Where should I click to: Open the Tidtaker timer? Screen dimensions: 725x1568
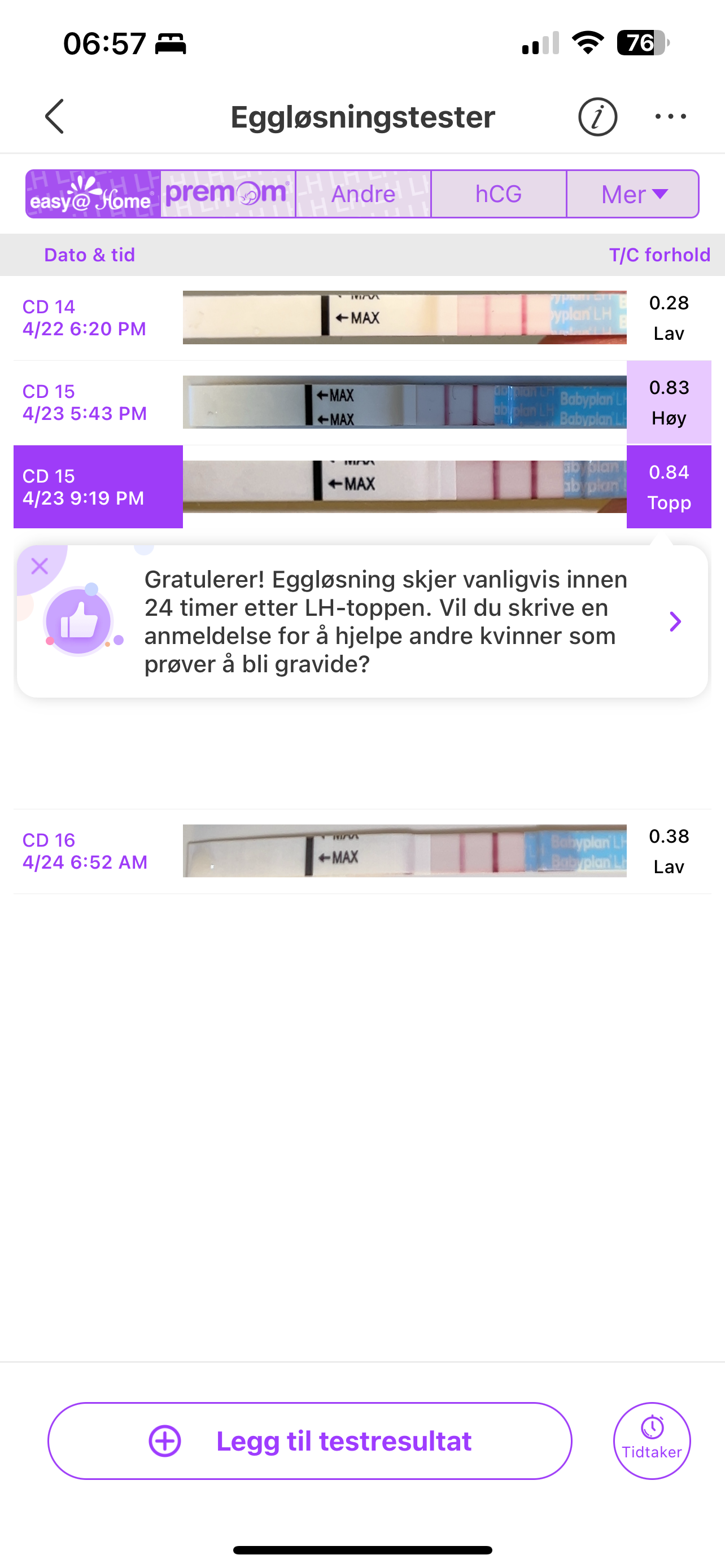(x=652, y=1441)
